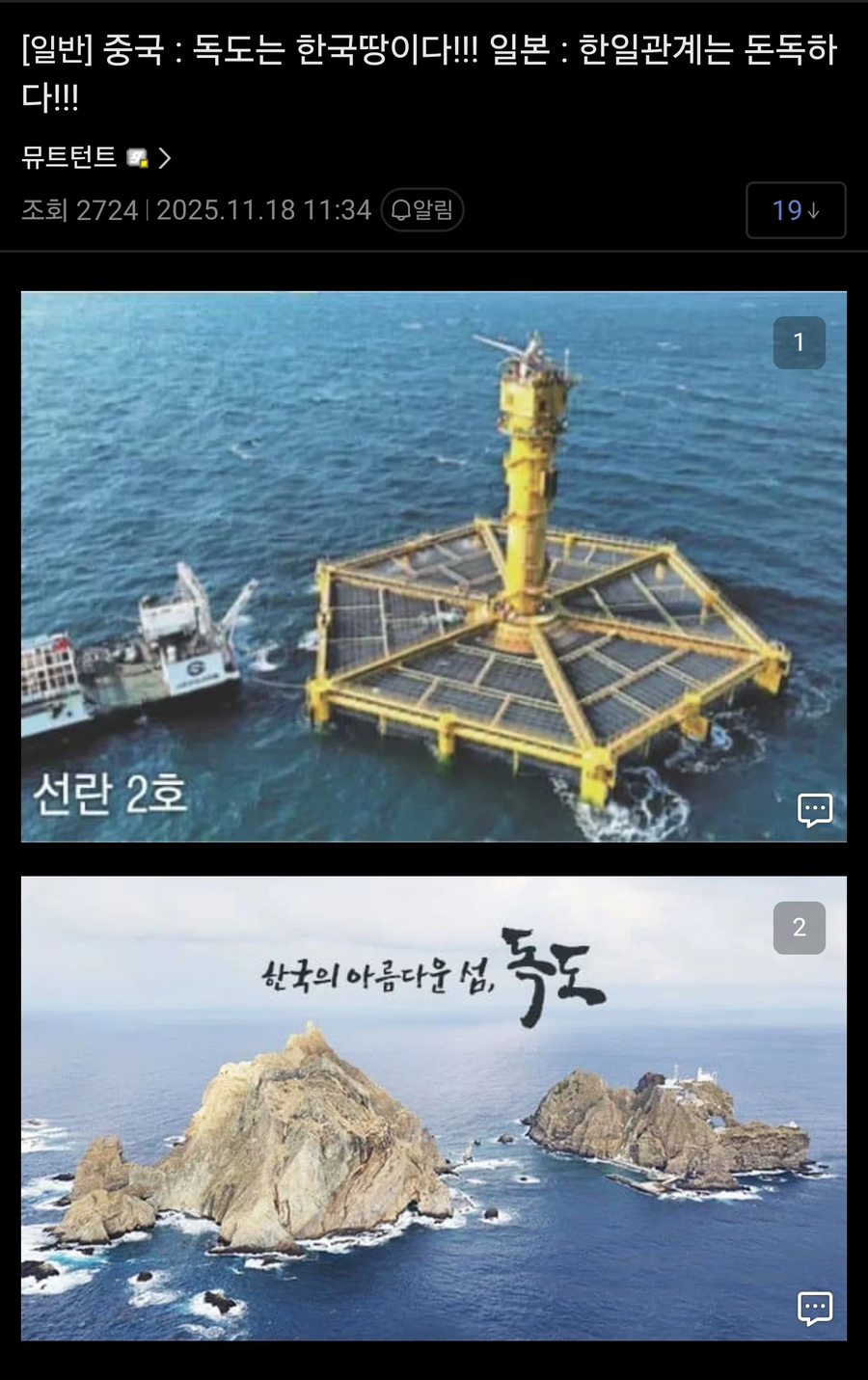The image size is (868, 1380).
Task: Tap the "2" badge on the Dokdo photo
Action: 800,928
